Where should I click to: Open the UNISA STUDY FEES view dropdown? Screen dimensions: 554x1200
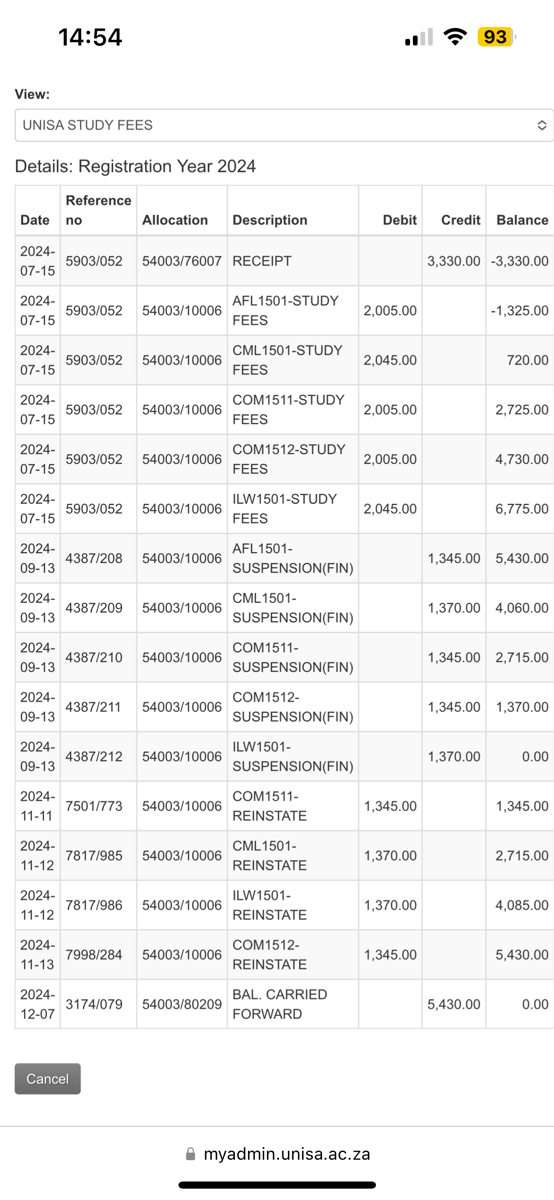284,125
